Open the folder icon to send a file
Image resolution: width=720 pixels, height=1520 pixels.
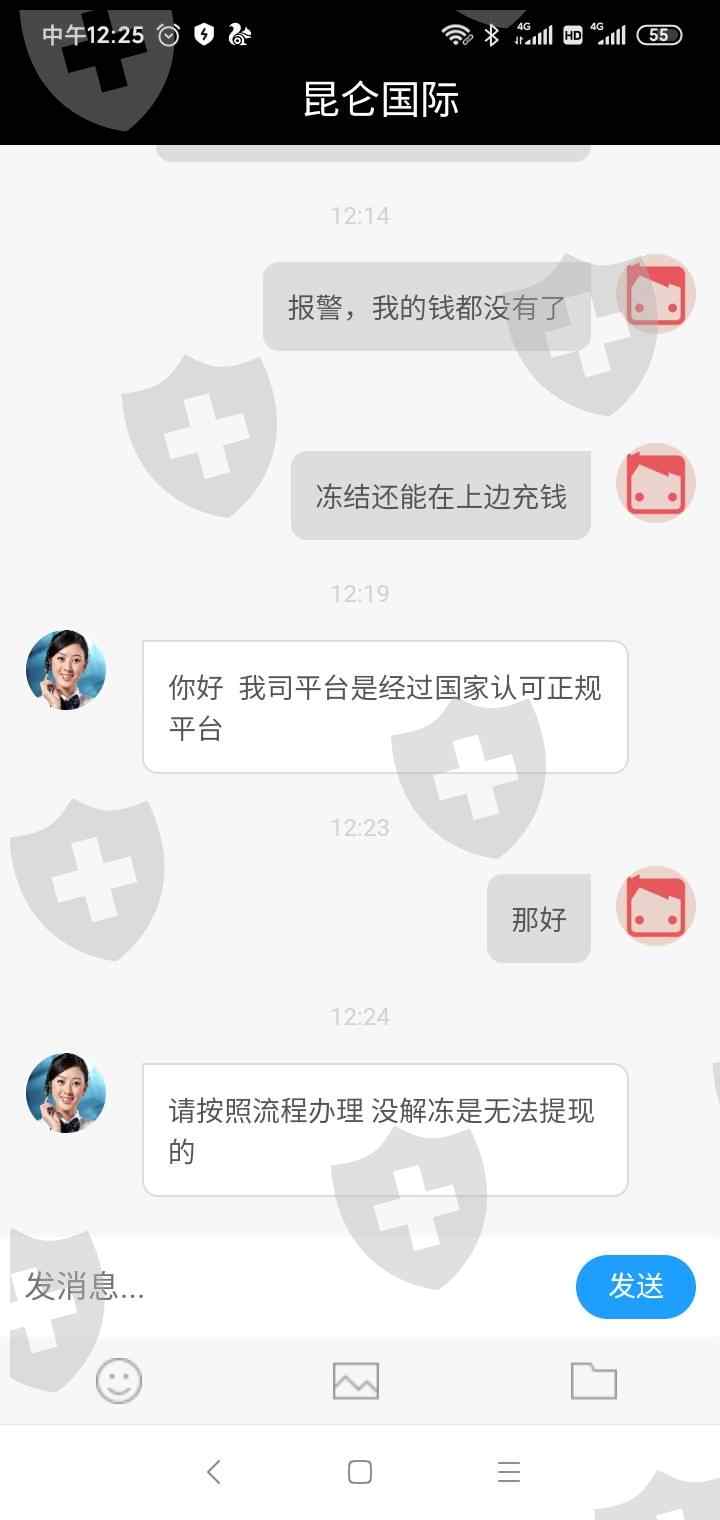tap(594, 1381)
